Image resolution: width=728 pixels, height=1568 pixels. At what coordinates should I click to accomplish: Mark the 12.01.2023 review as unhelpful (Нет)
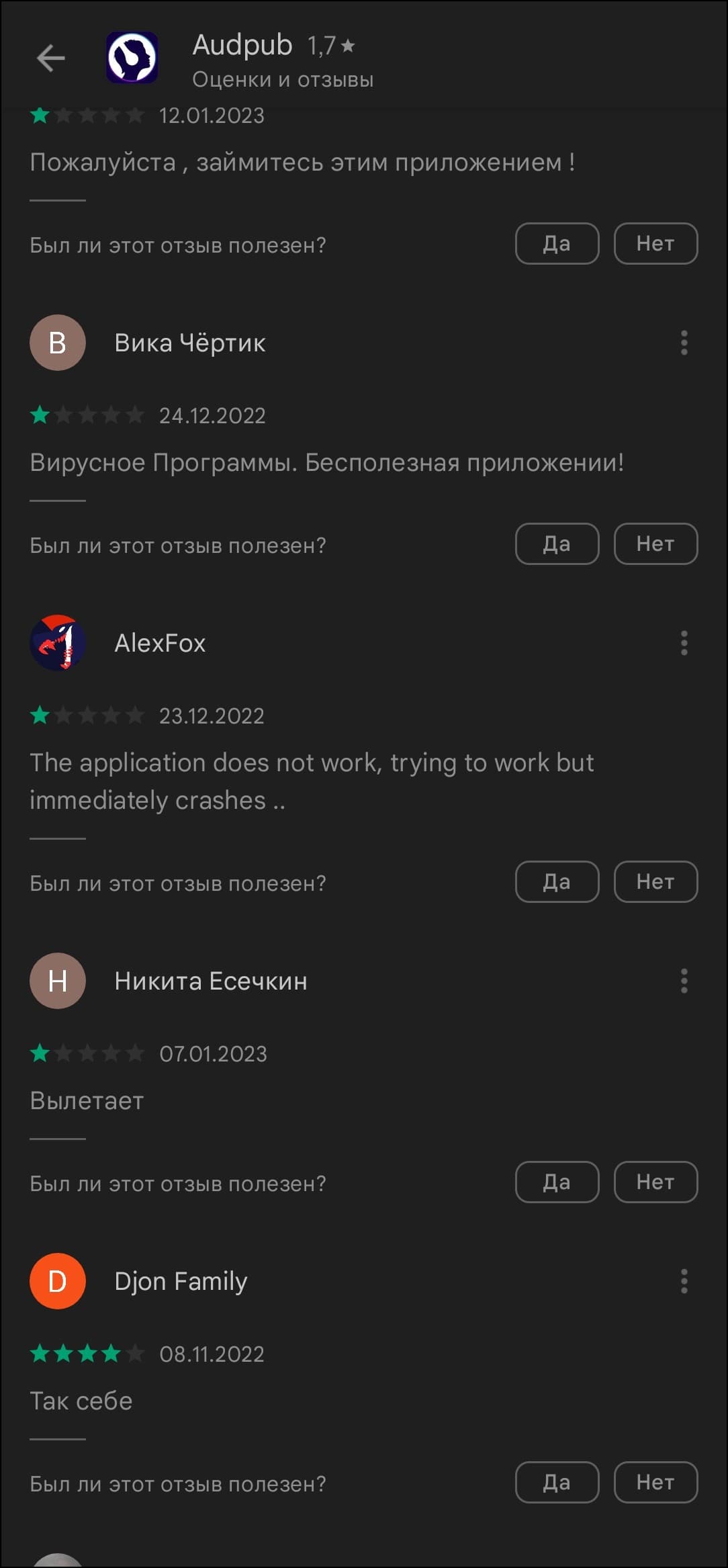(655, 243)
